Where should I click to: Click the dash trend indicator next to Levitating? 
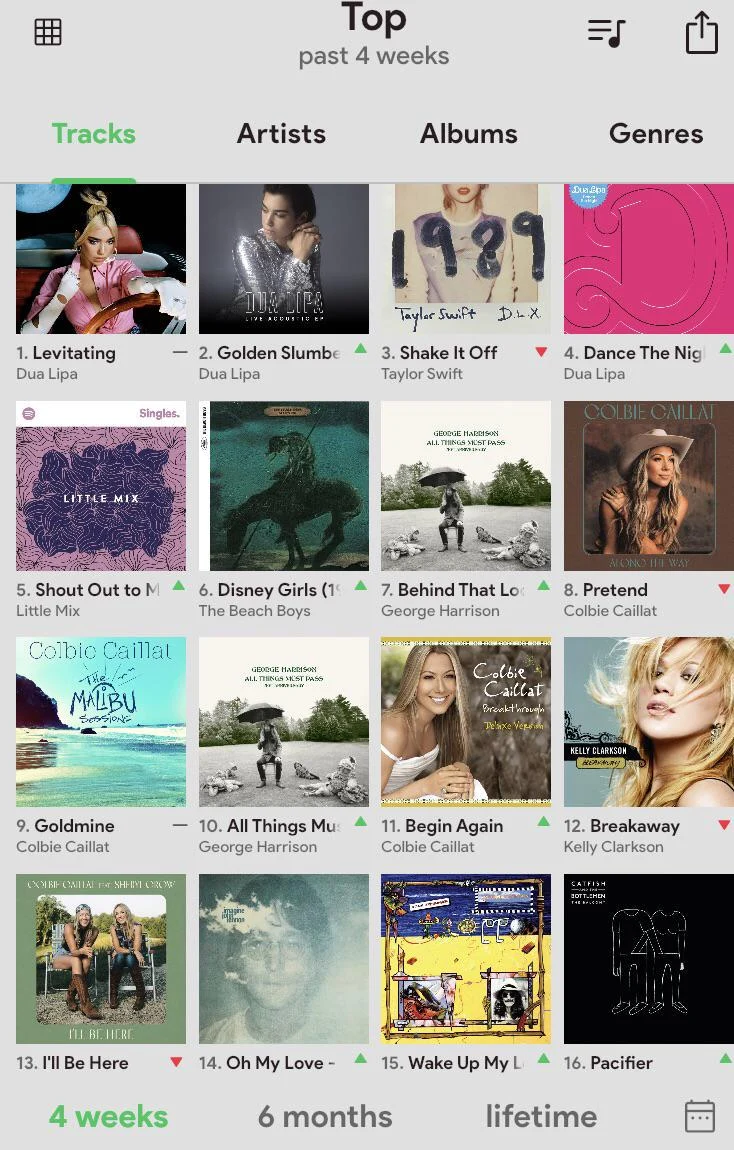coord(179,352)
